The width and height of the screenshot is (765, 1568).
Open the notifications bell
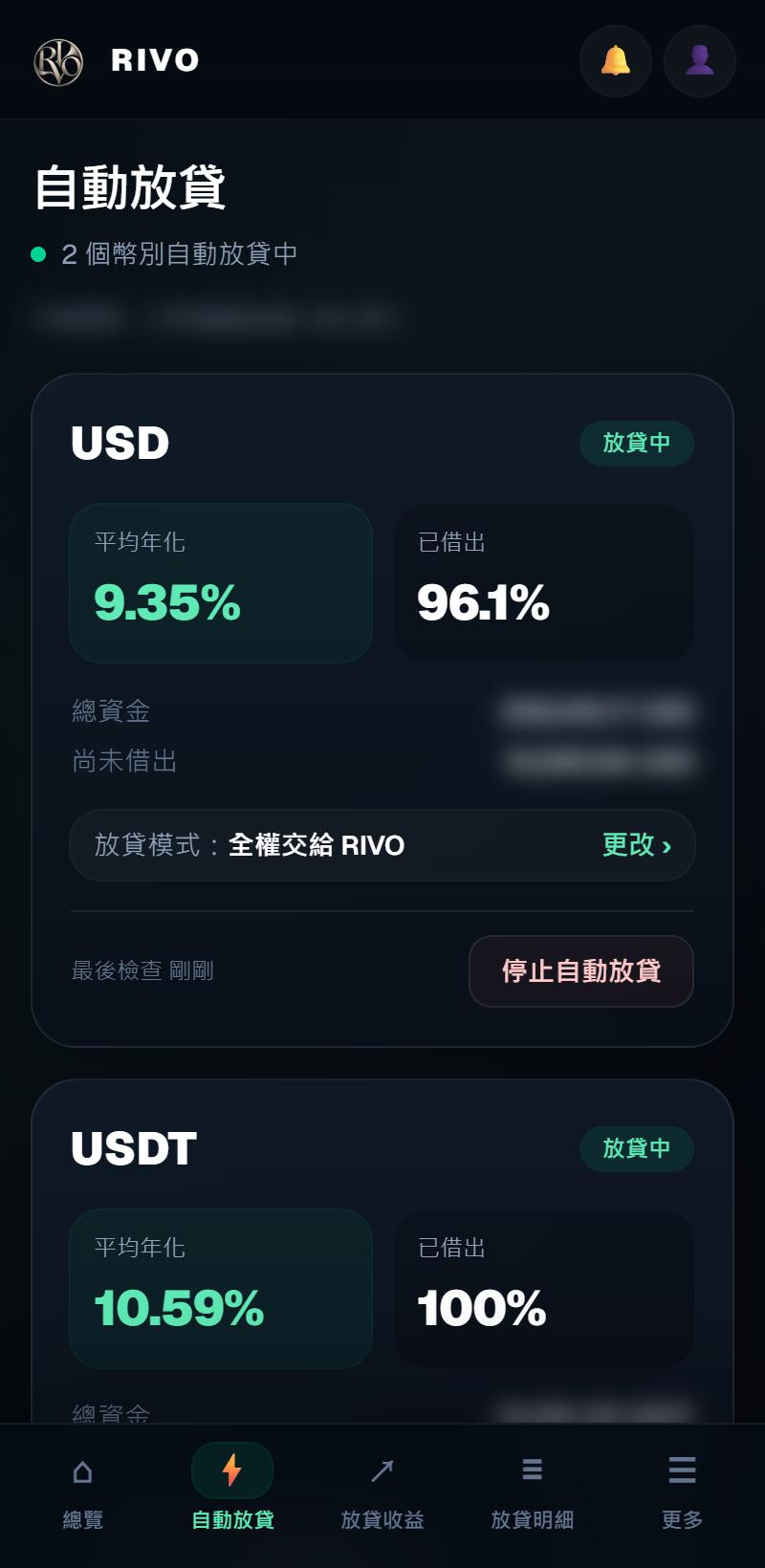click(616, 61)
